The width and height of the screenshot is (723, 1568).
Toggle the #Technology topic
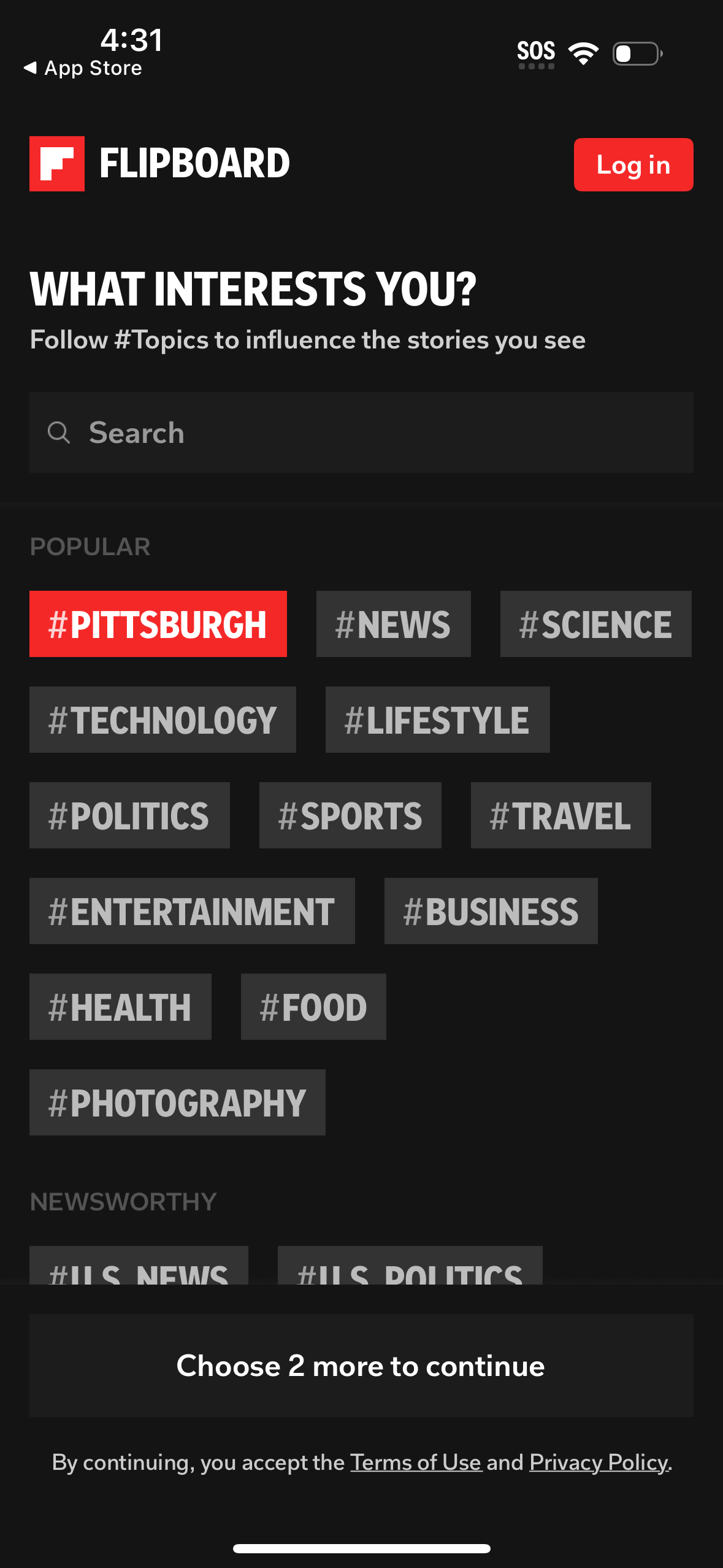162,720
